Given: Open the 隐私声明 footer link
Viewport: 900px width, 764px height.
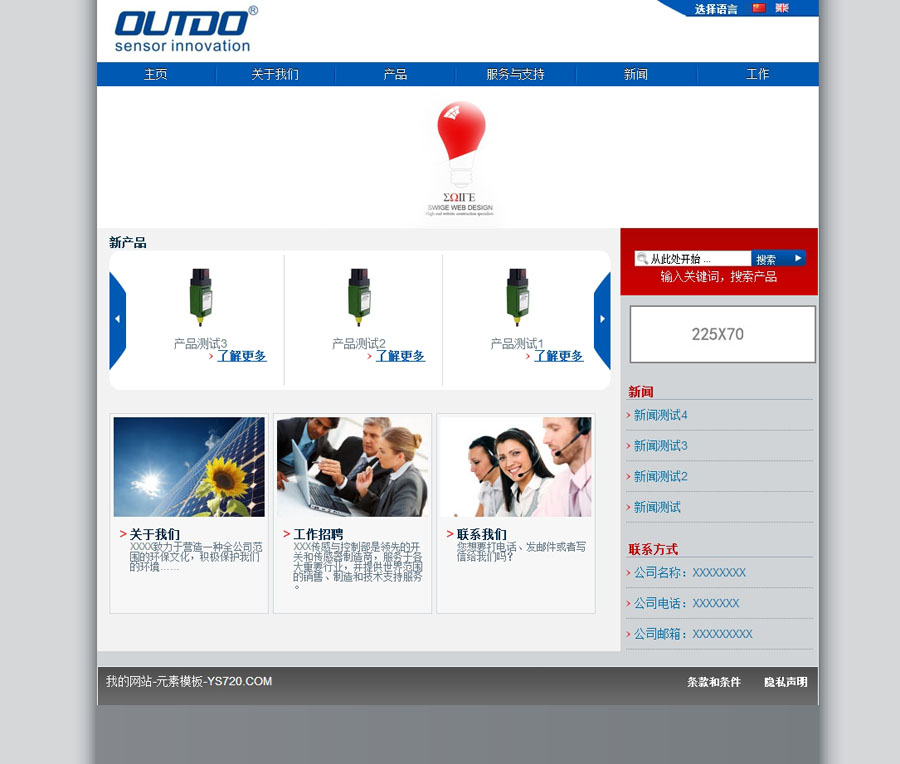Looking at the screenshot, I should point(785,682).
